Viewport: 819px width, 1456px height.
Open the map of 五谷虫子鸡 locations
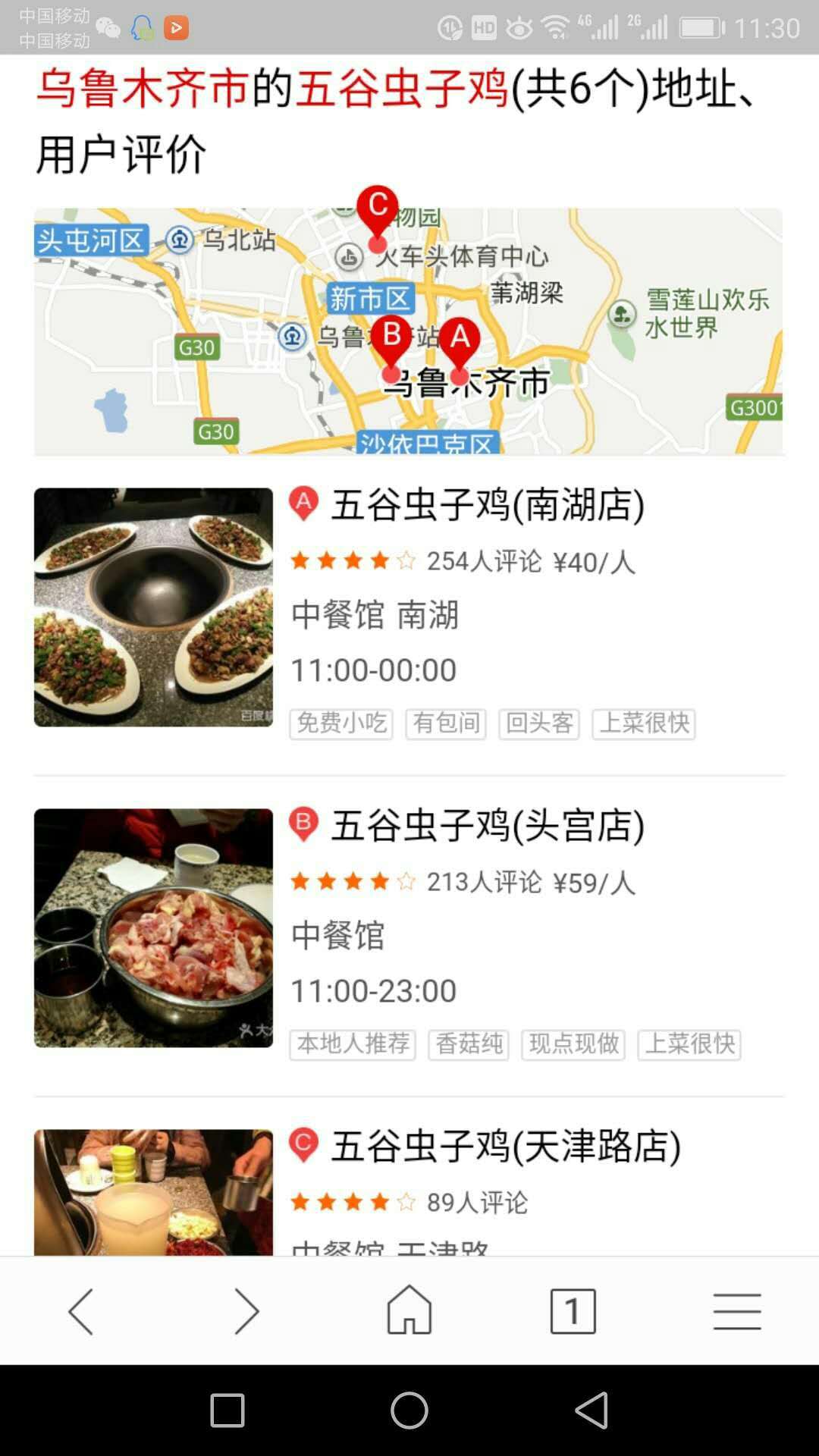[x=408, y=331]
